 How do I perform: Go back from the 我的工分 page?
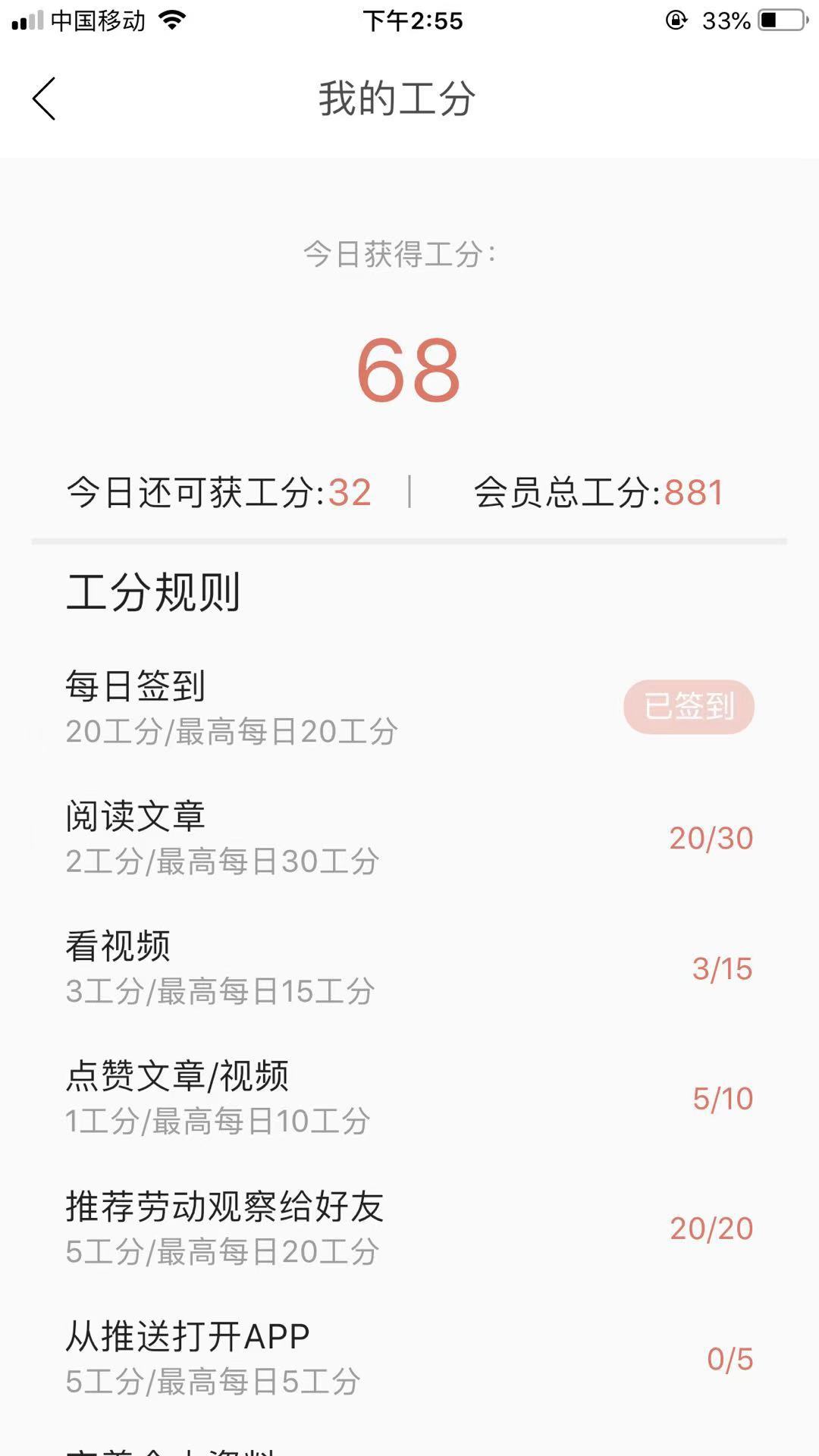click(x=44, y=99)
